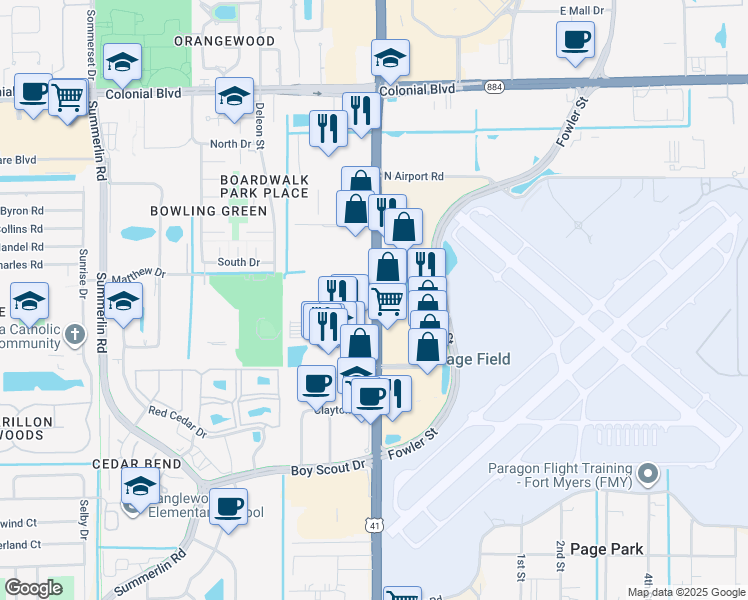Open the school marker near Matthew Dr
The image size is (748, 600).
[124, 301]
